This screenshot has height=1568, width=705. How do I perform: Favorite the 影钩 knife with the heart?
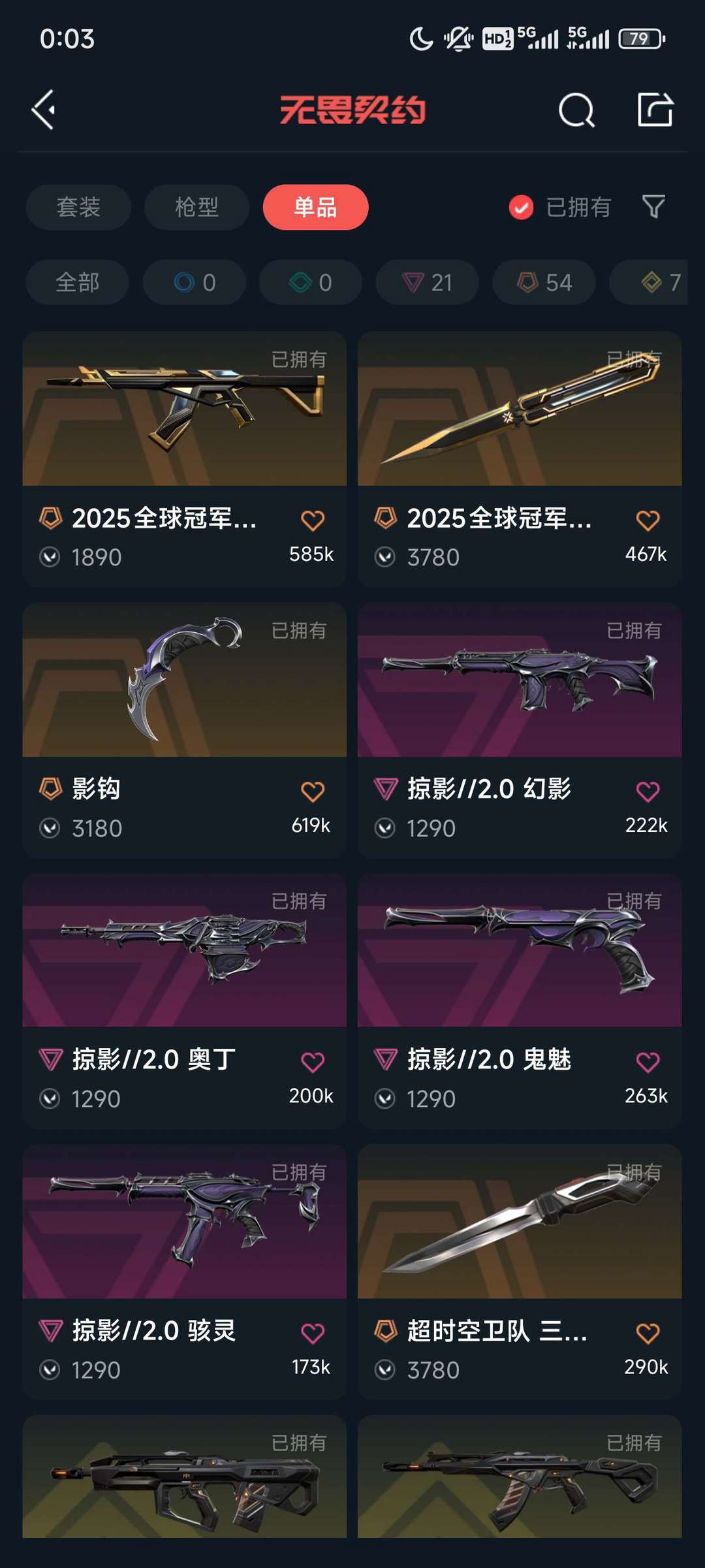(x=313, y=789)
